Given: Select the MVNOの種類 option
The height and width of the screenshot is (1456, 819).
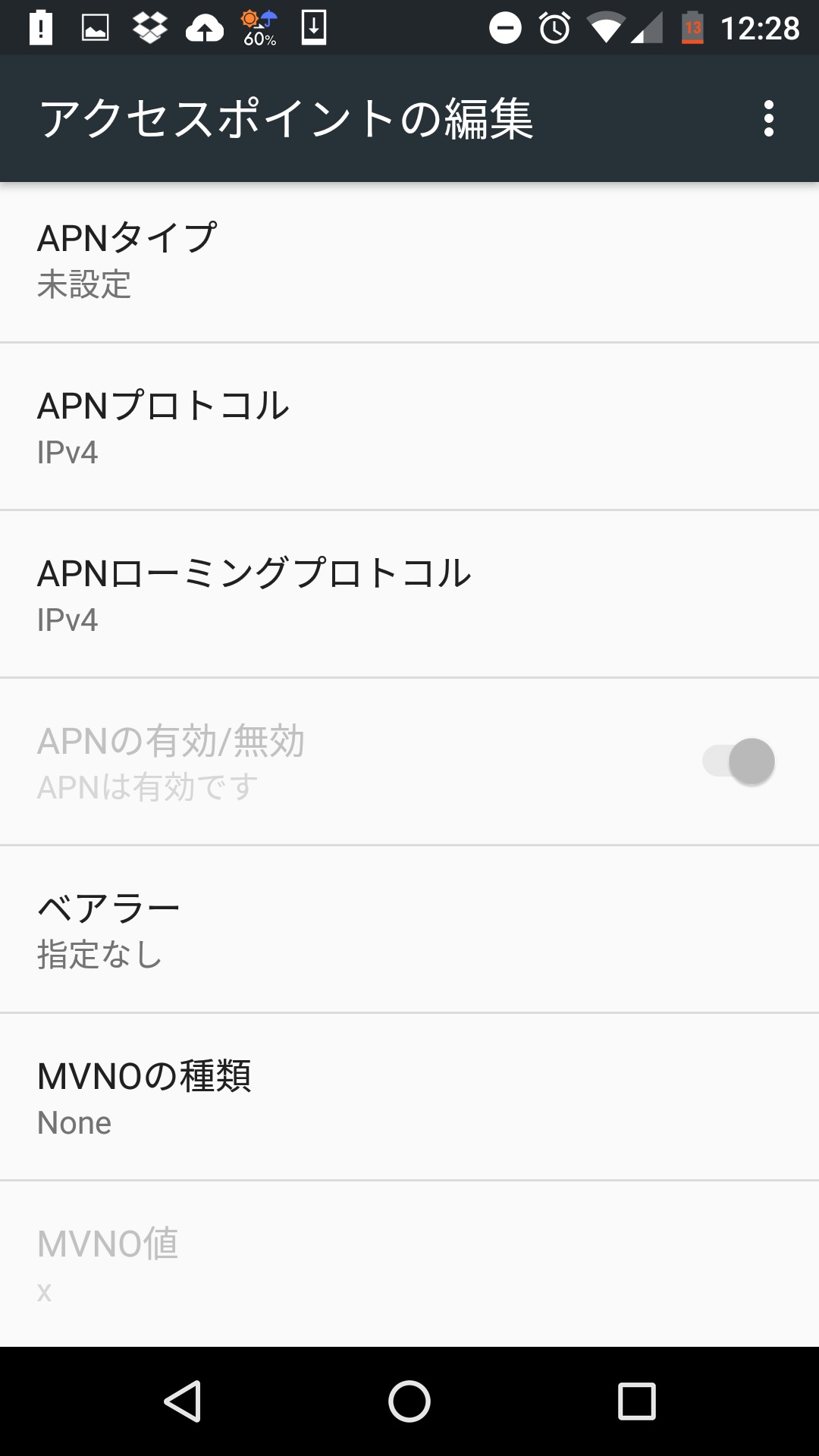Looking at the screenshot, I should 409,1097.
